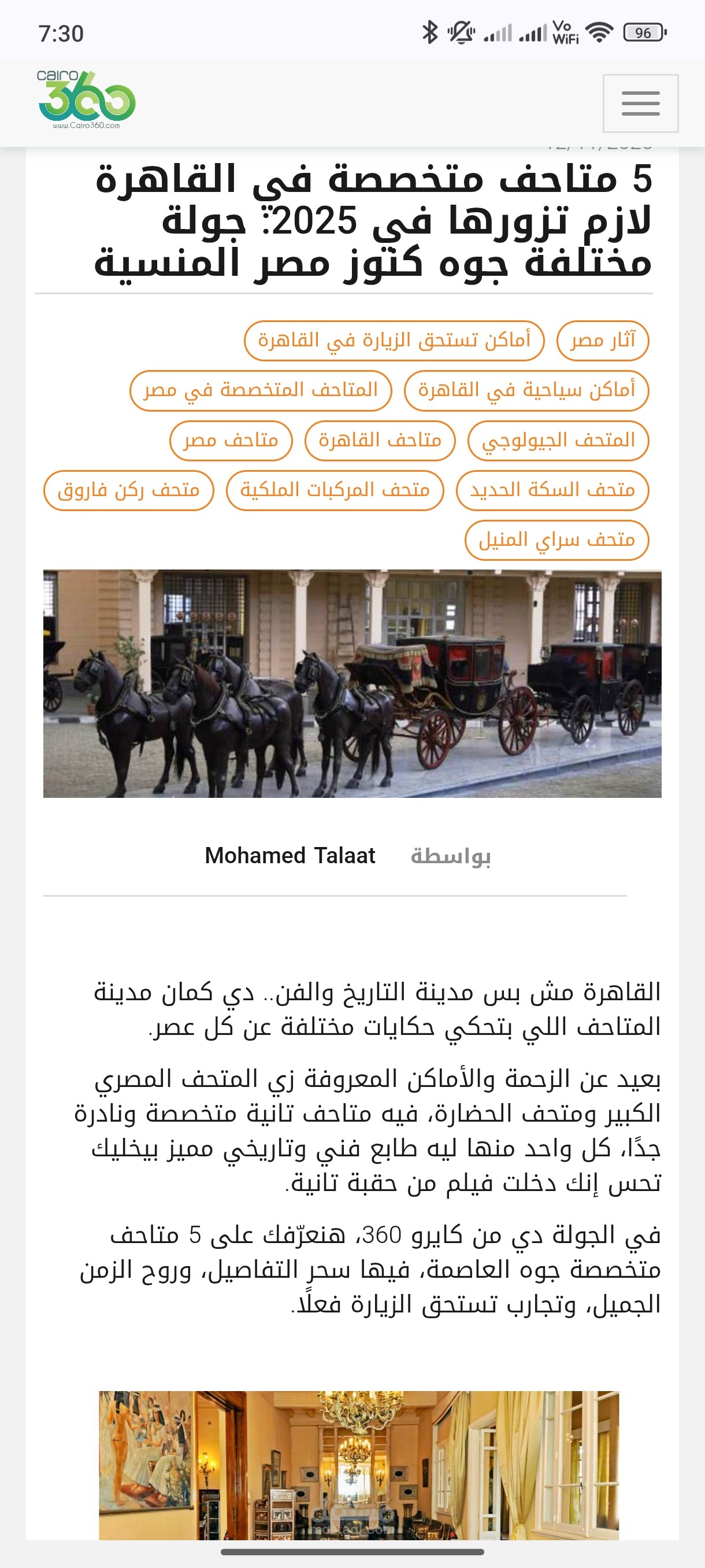Open the متحف سراي المنيل tag
705x1568 pixels.
coord(557,539)
